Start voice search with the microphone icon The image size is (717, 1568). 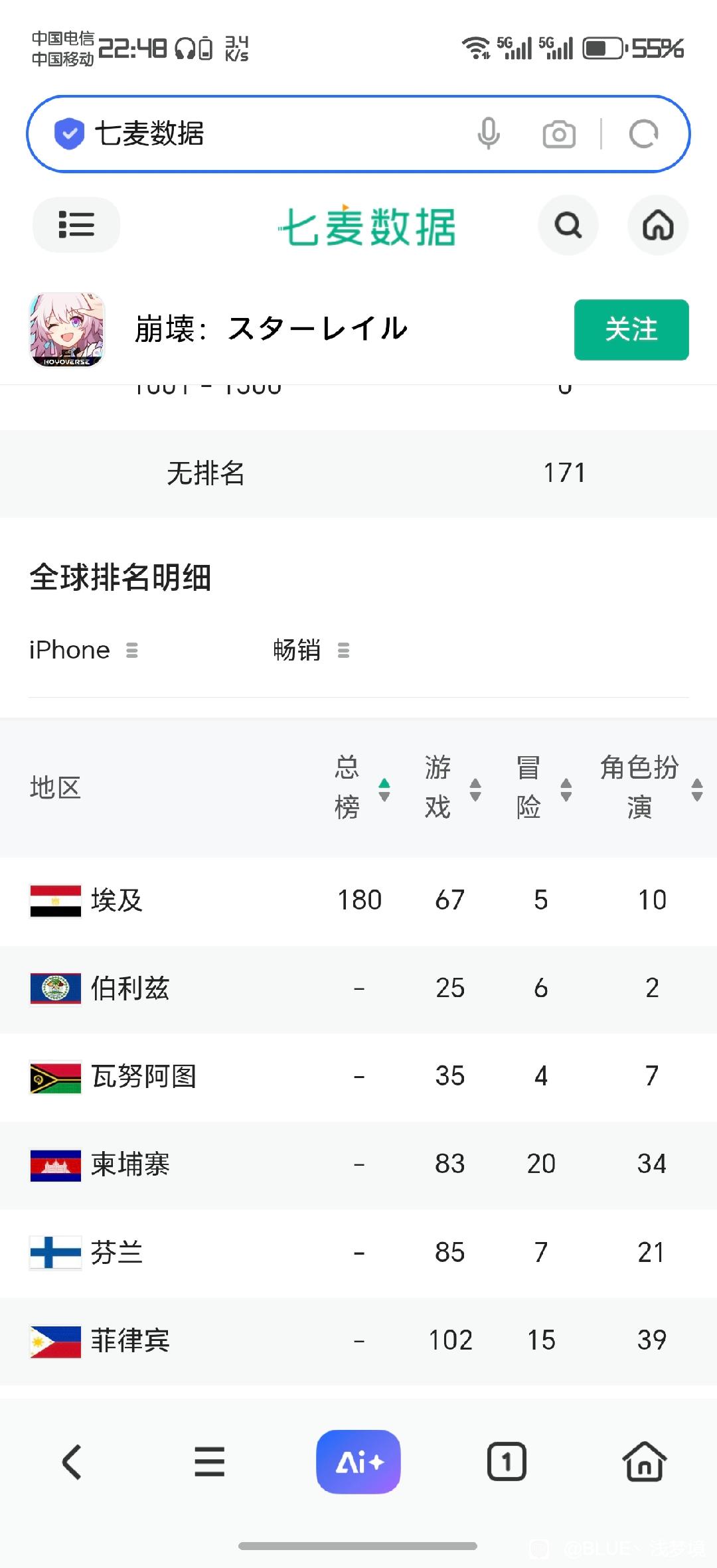point(488,134)
